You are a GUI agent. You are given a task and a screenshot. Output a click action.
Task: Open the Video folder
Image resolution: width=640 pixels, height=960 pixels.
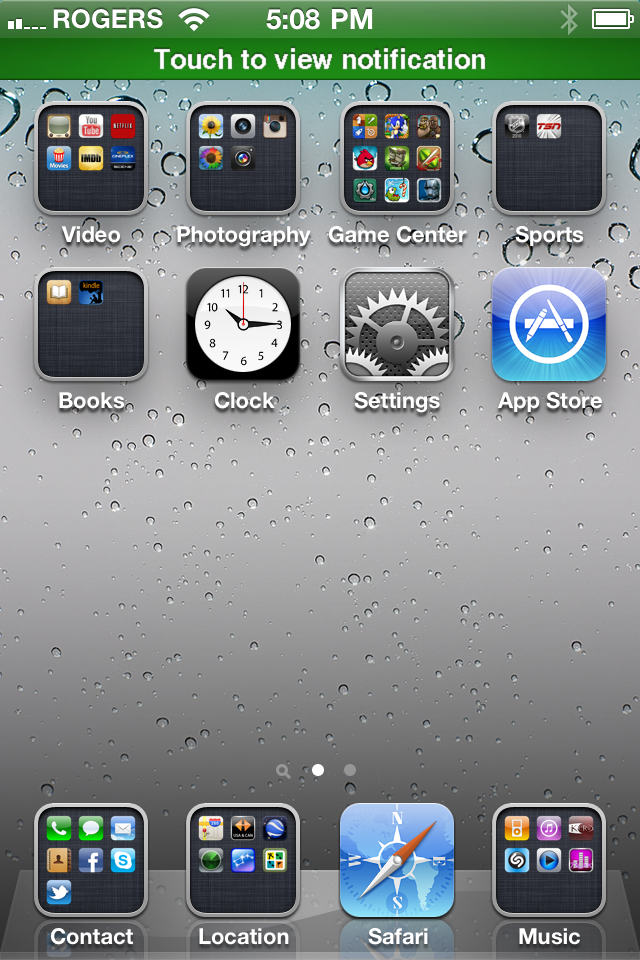(x=91, y=158)
